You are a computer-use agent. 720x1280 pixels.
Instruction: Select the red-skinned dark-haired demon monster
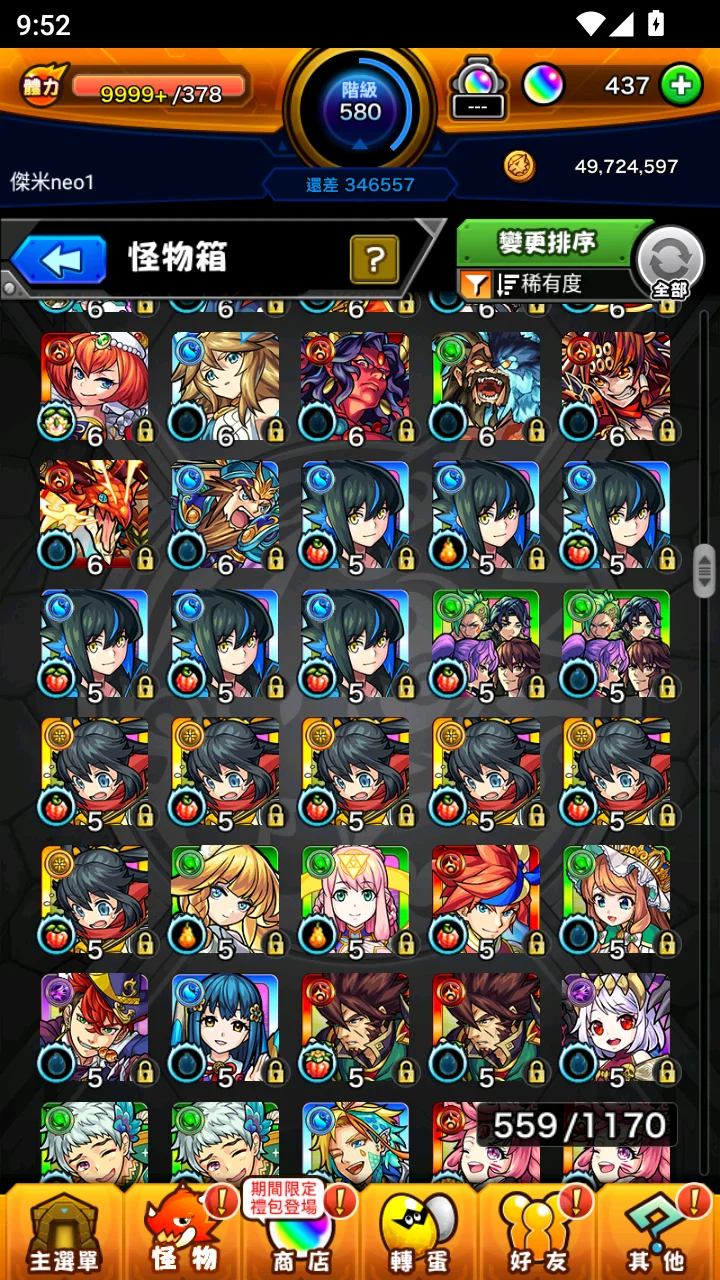coord(355,386)
